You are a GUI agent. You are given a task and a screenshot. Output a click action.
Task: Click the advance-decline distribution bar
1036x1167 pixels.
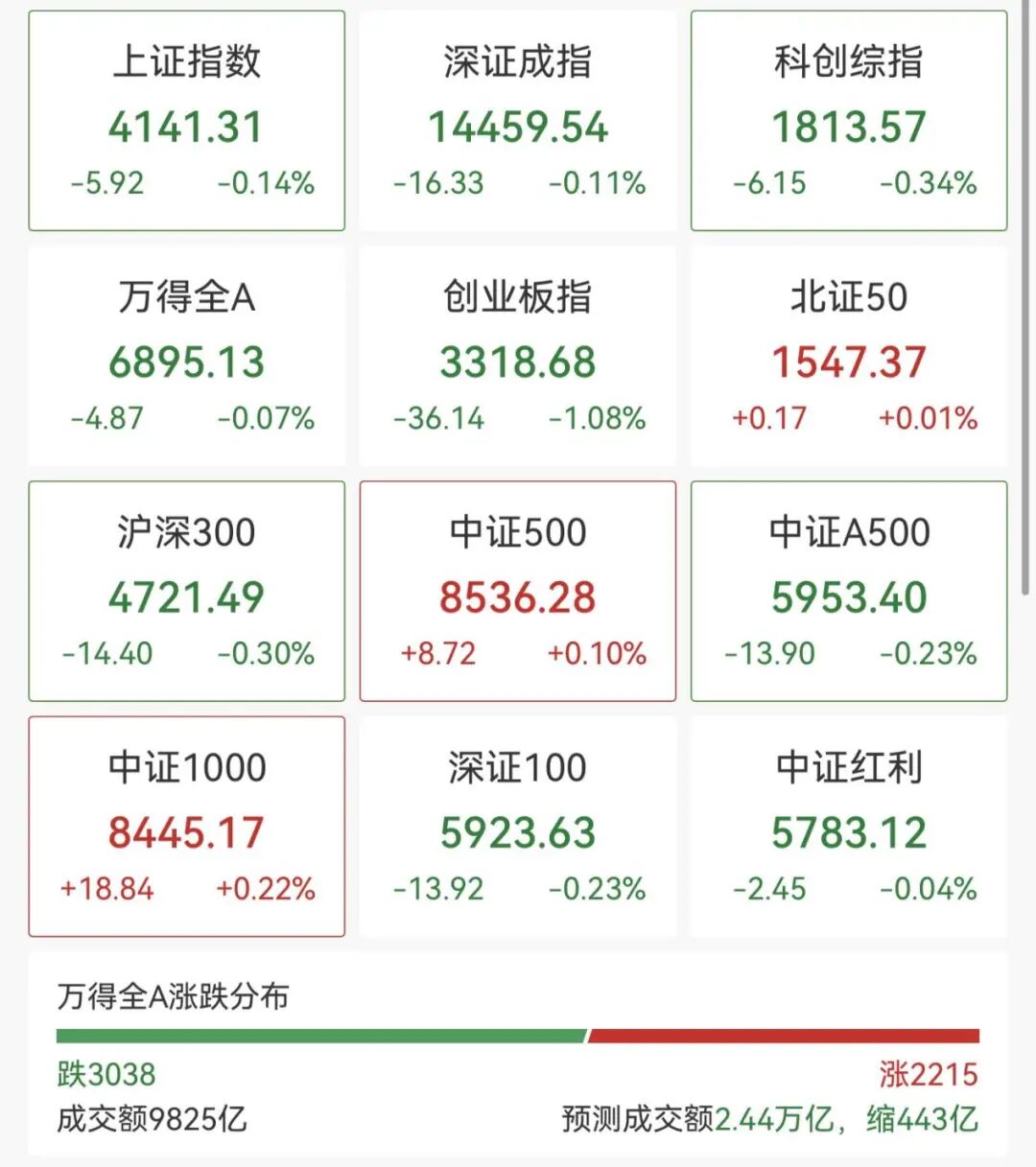click(x=518, y=1036)
